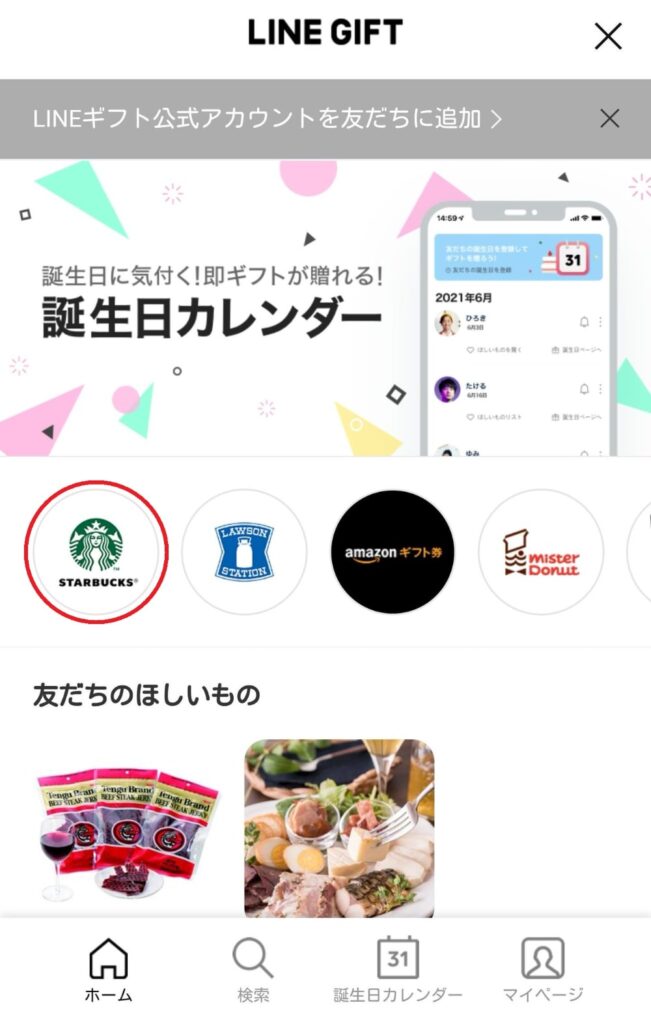Switch to the 検索 tab
Viewport: 651px width, 1024px height.
coord(253,970)
